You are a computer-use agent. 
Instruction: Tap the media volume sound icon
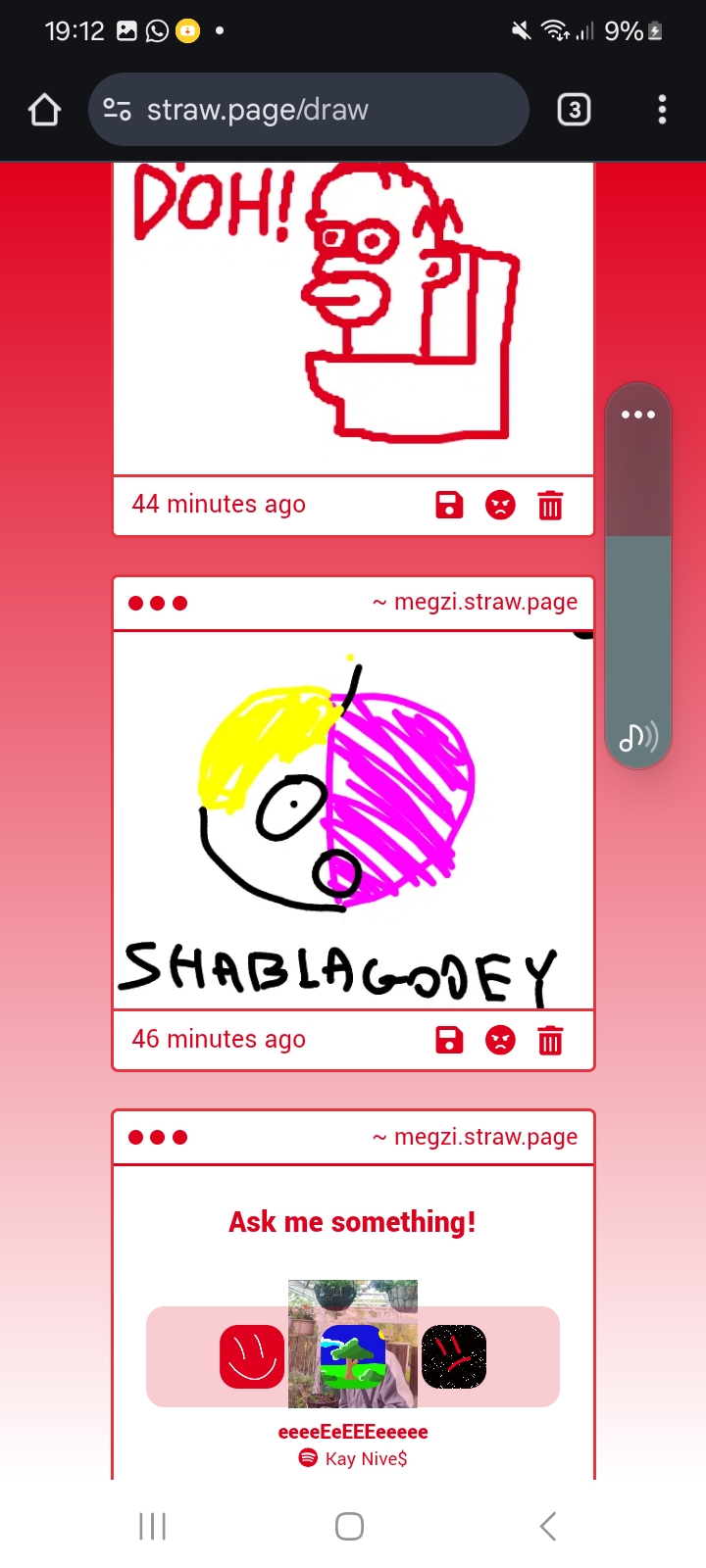638,736
